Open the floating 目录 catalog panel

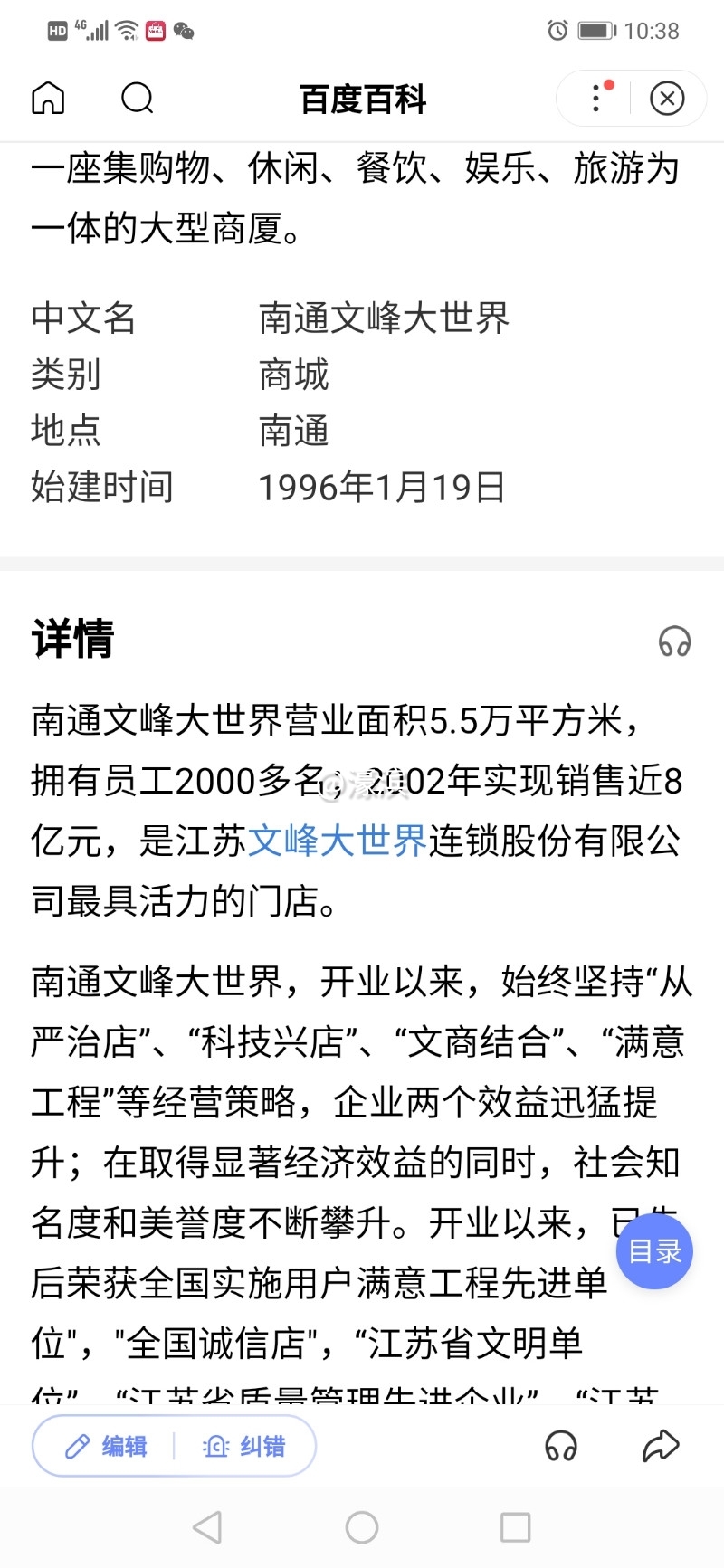click(x=653, y=1251)
